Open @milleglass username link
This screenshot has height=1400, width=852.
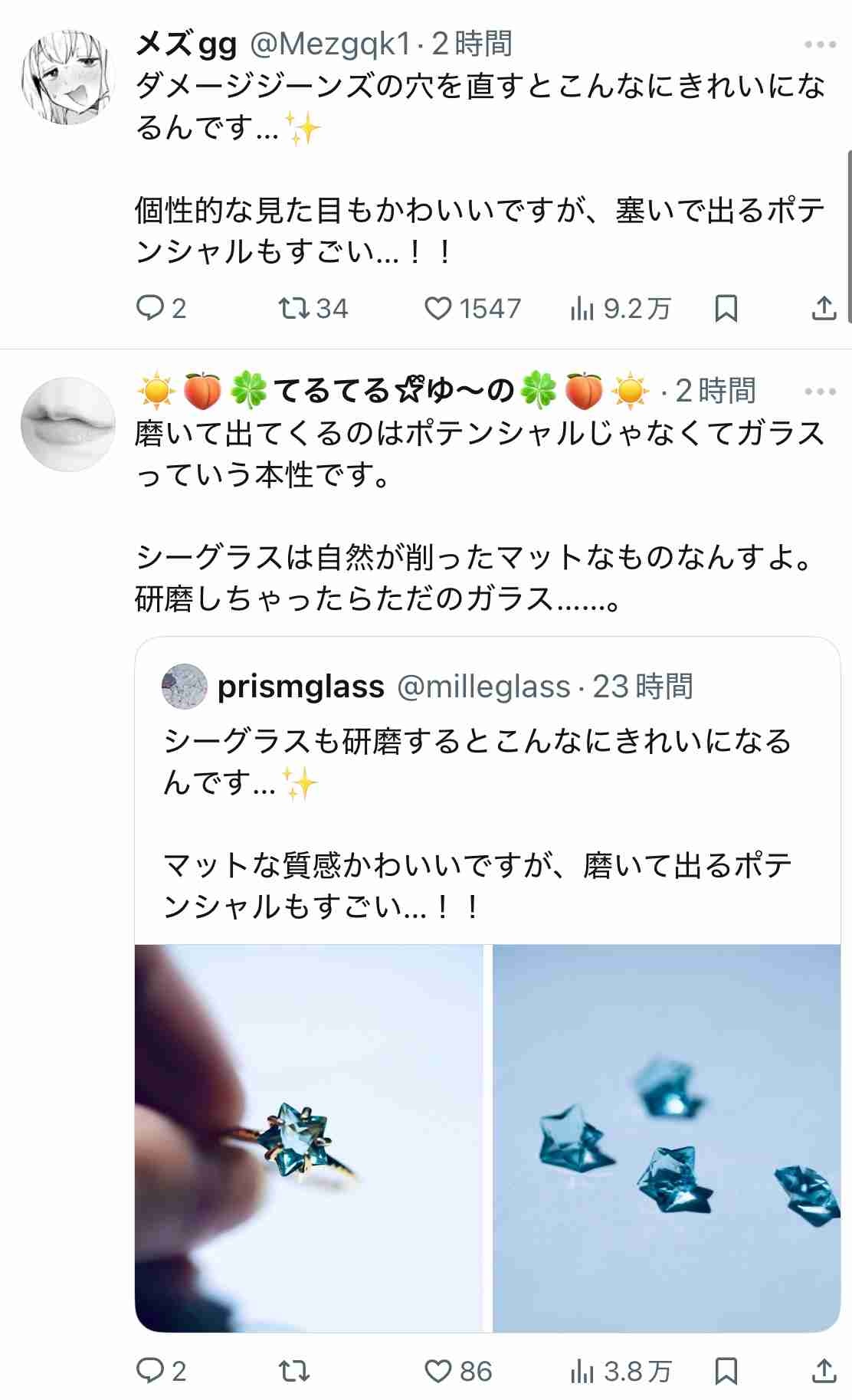click(482, 688)
